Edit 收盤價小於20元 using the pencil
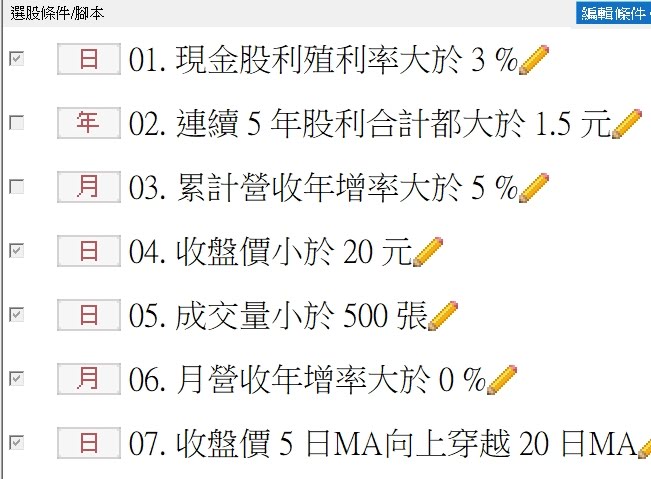Image resolution: width=651 pixels, height=479 pixels. [427, 251]
